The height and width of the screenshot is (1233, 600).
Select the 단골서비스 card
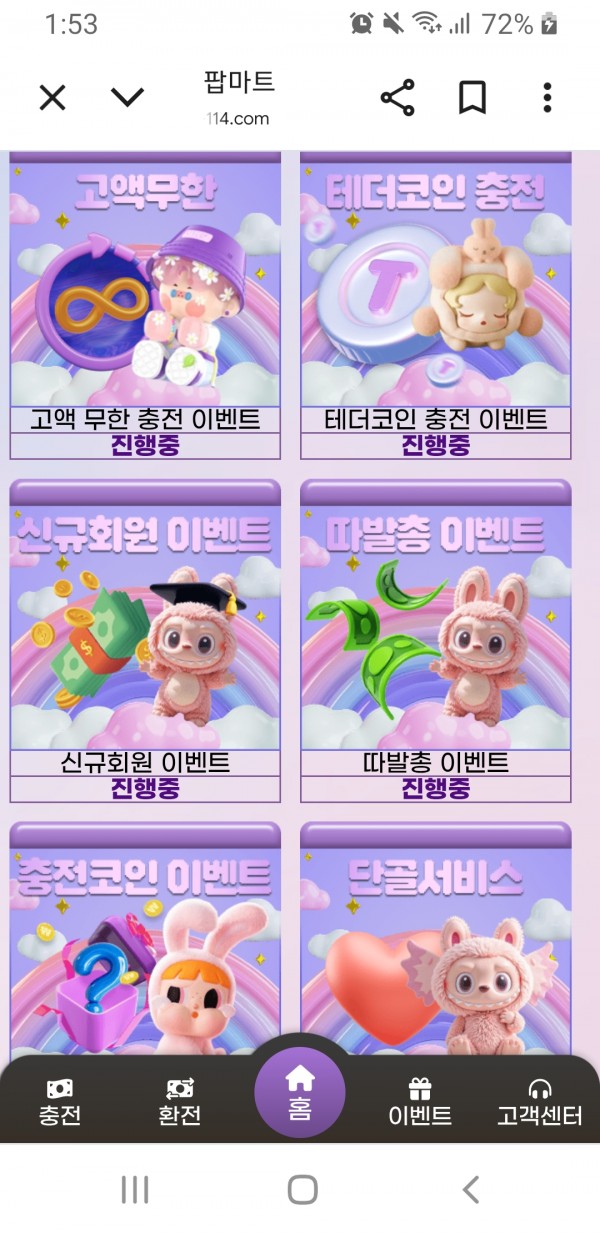coord(435,940)
